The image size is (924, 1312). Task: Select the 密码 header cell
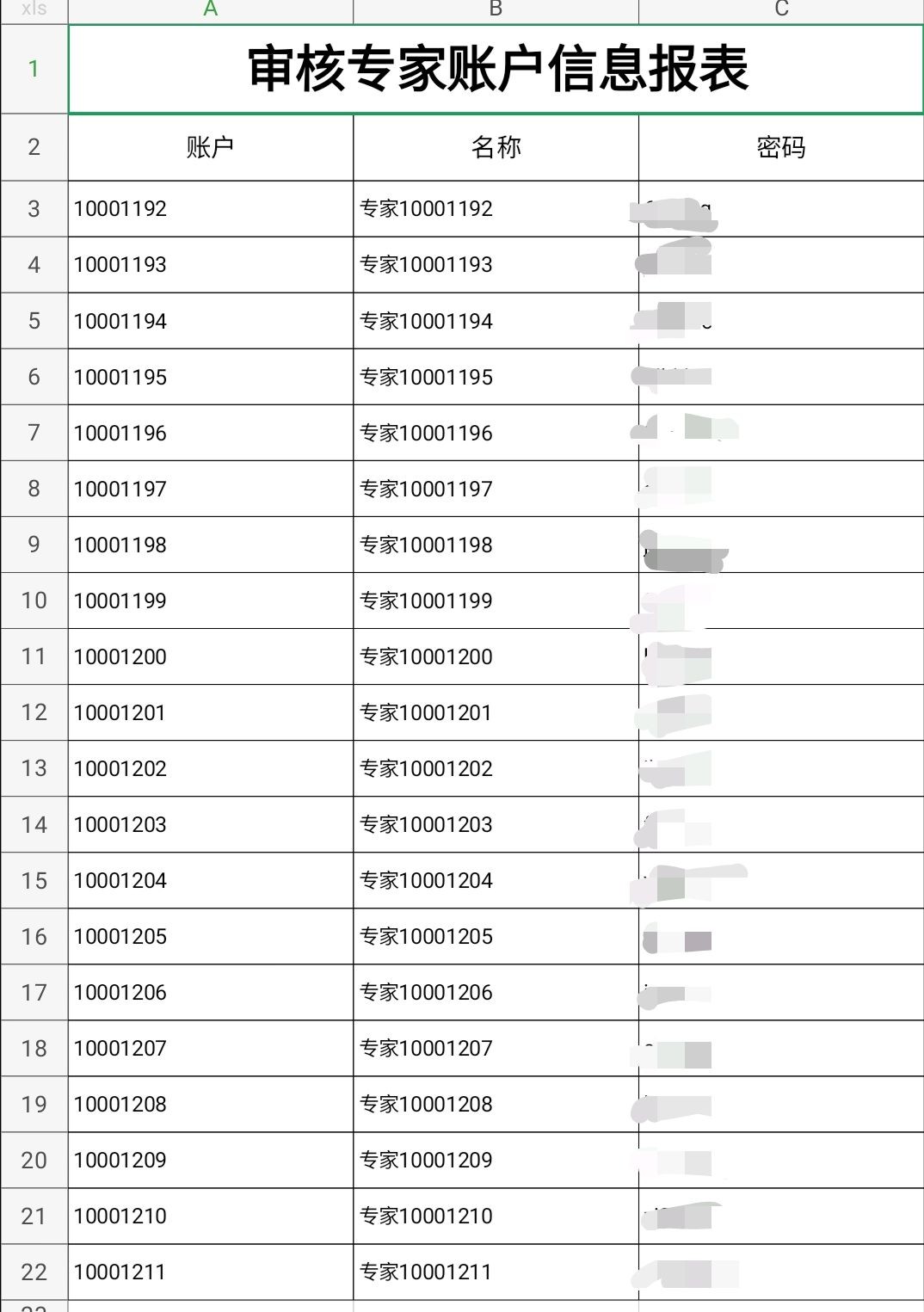pos(781,147)
